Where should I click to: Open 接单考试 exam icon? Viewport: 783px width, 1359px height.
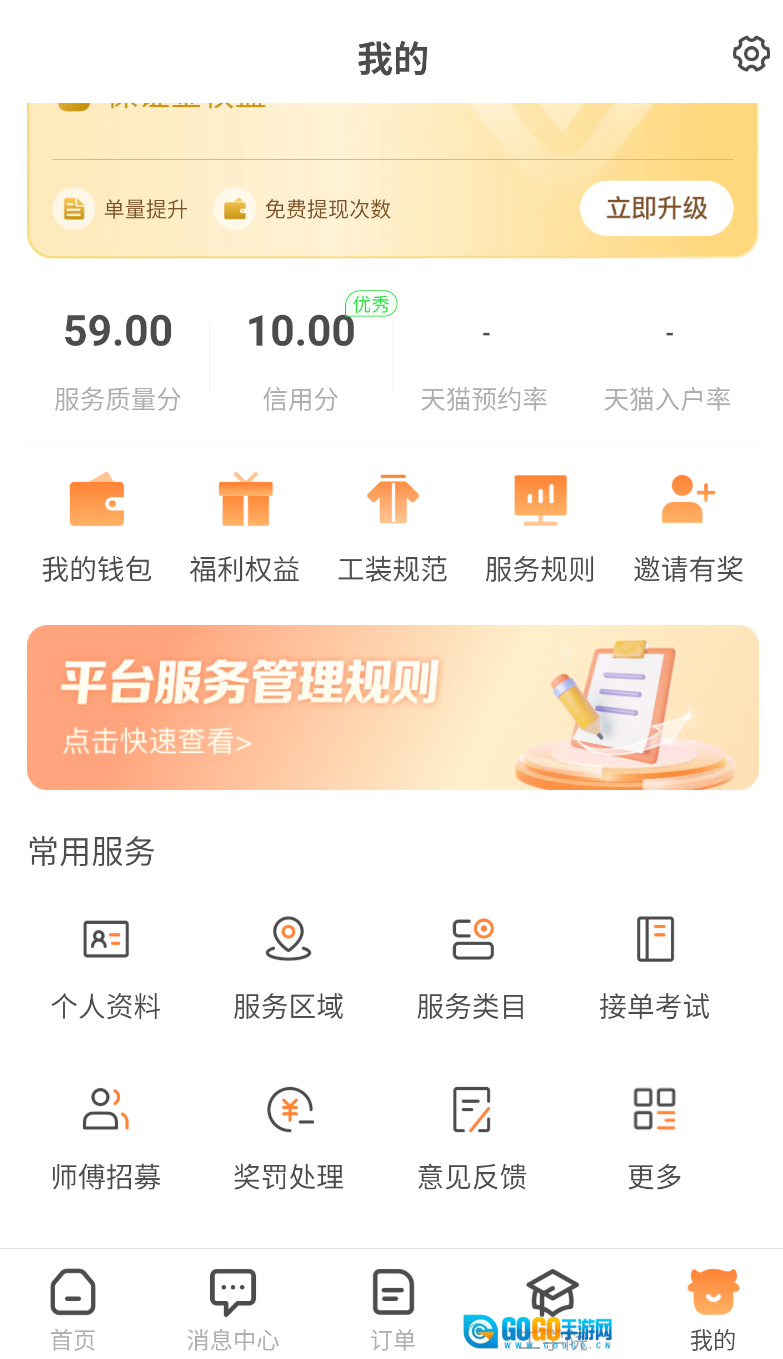pyautogui.click(x=654, y=938)
